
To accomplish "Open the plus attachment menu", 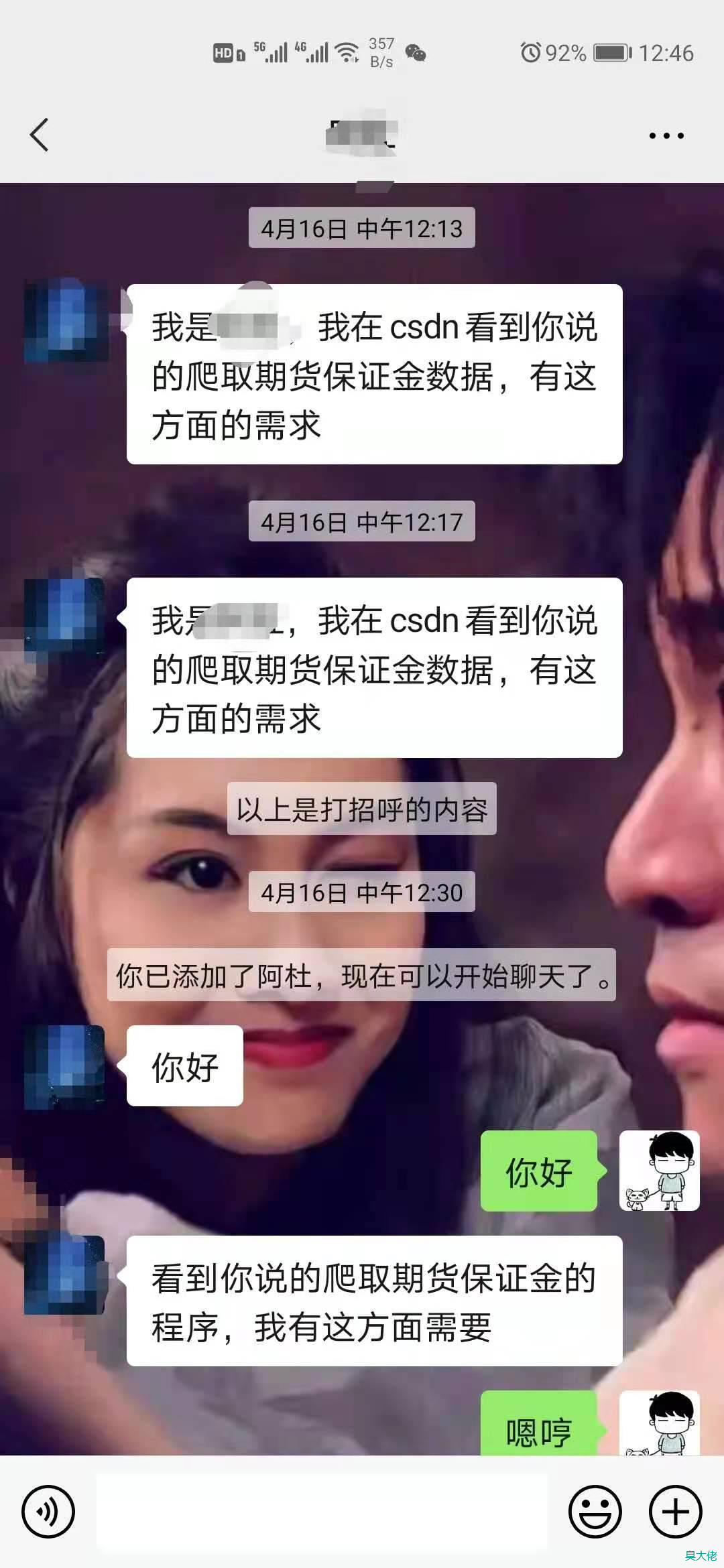I will coord(675,1512).
